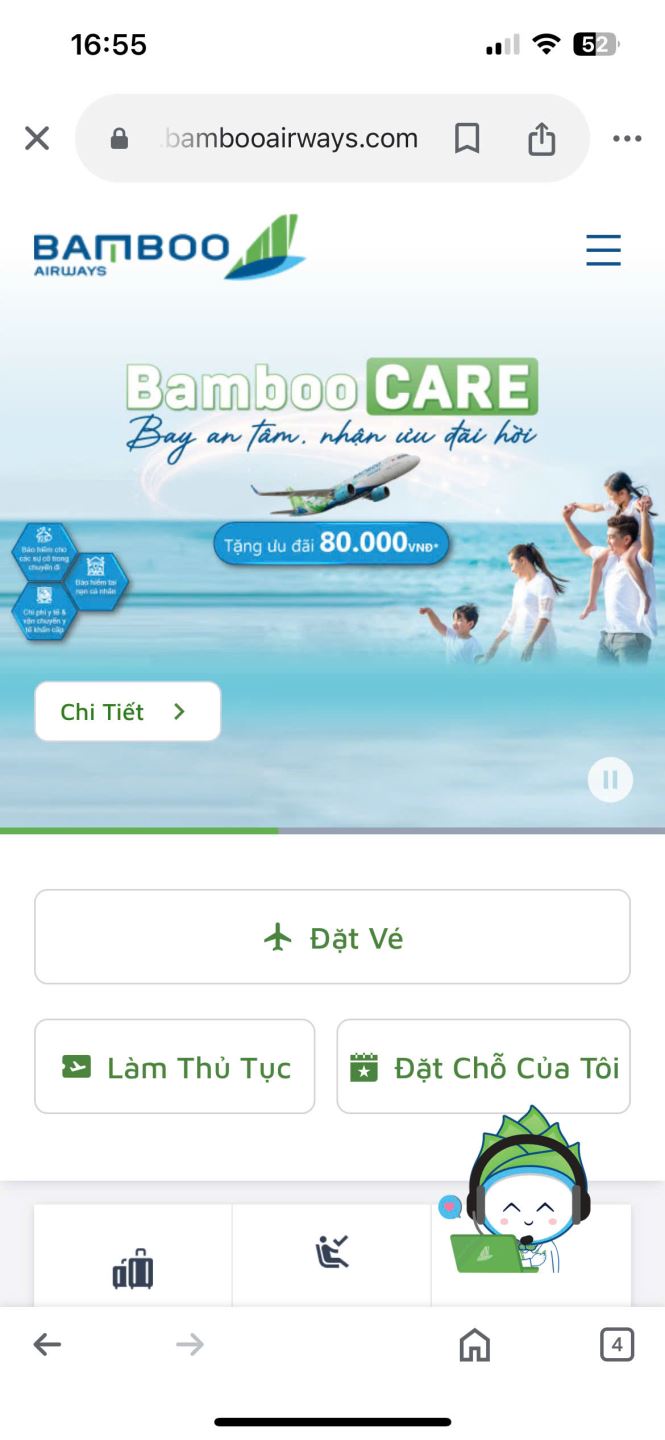Open the browser overflow menu

coord(627,138)
